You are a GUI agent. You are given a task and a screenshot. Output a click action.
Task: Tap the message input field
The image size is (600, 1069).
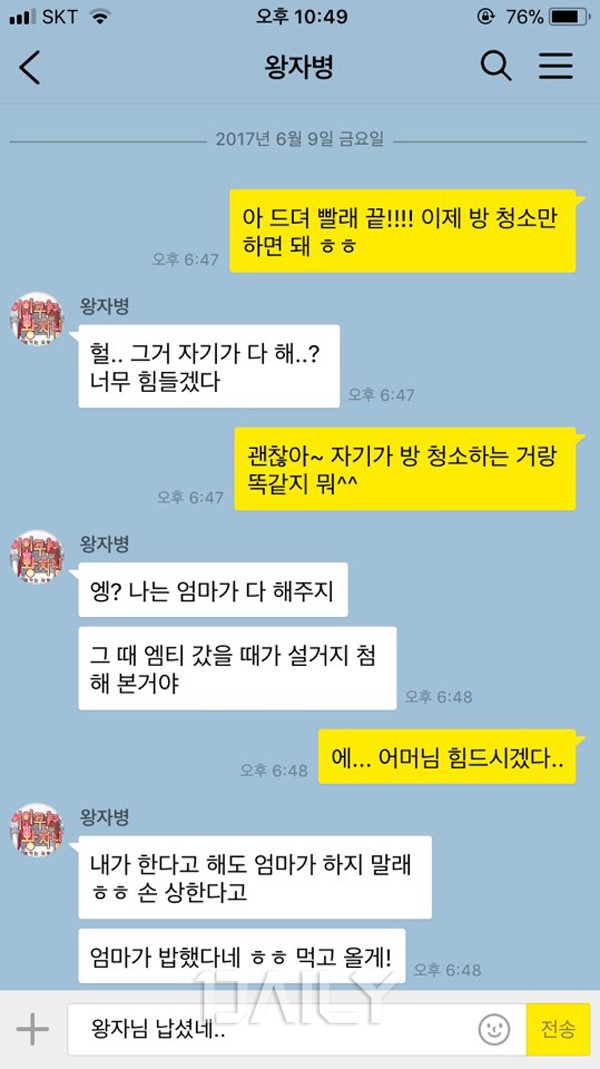(x=270, y=1029)
